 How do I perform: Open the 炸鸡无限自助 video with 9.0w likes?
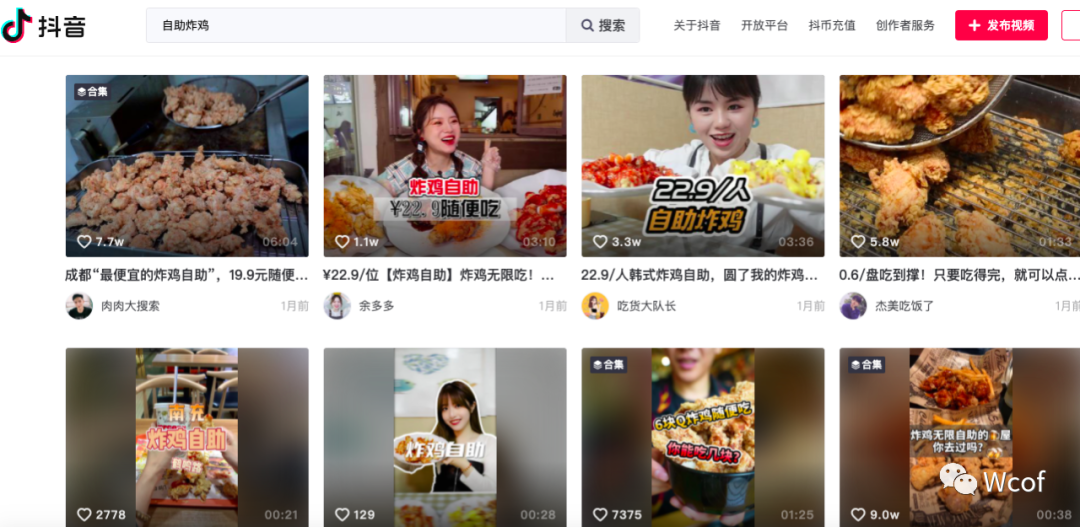(x=959, y=437)
